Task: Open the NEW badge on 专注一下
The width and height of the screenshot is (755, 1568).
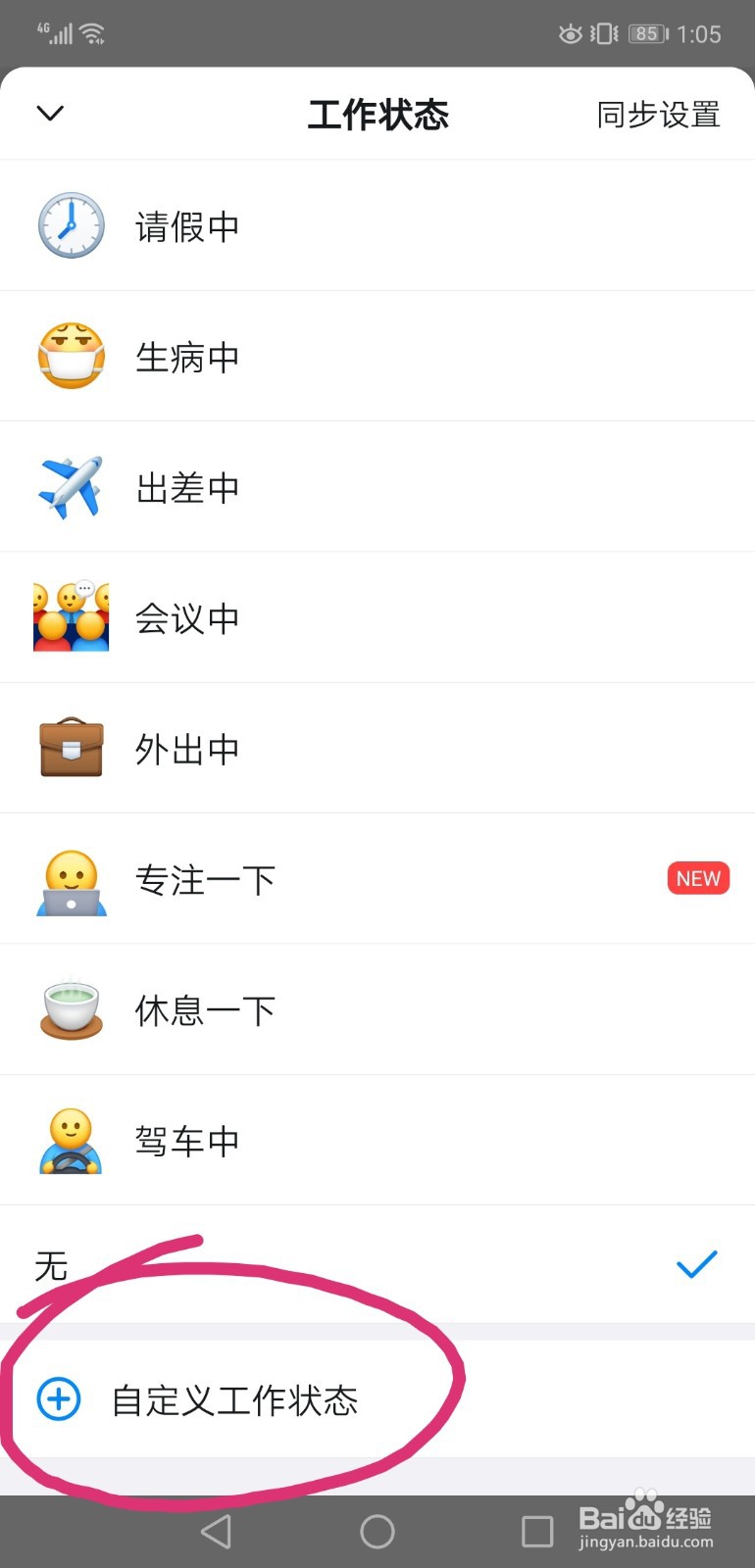Action: tap(697, 878)
